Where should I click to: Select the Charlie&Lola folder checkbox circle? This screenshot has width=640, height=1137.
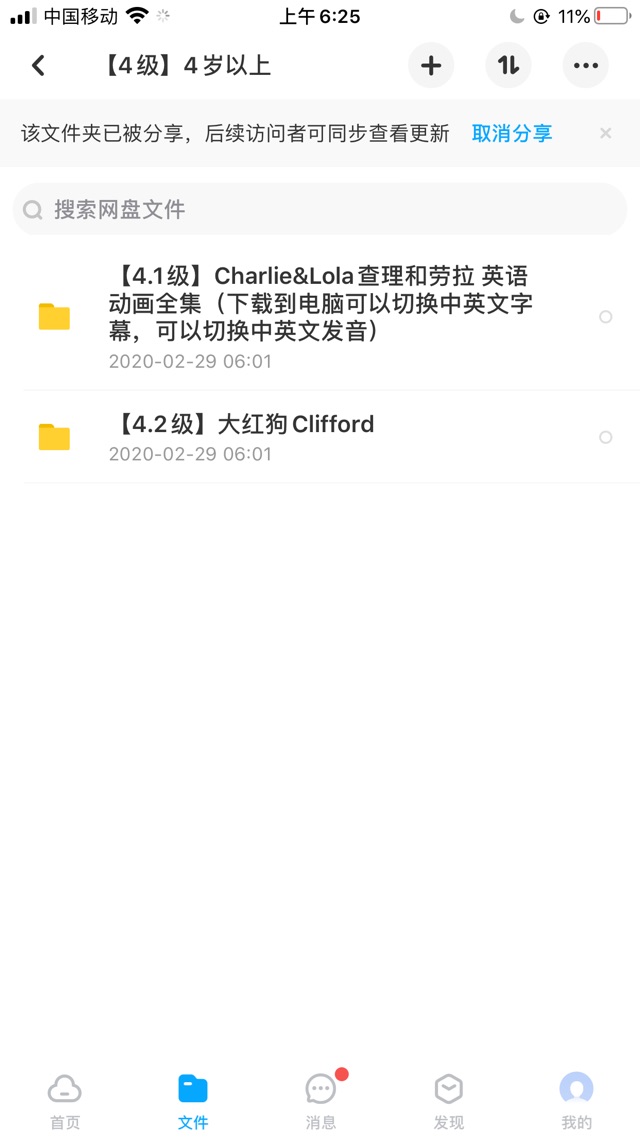[606, 317]
